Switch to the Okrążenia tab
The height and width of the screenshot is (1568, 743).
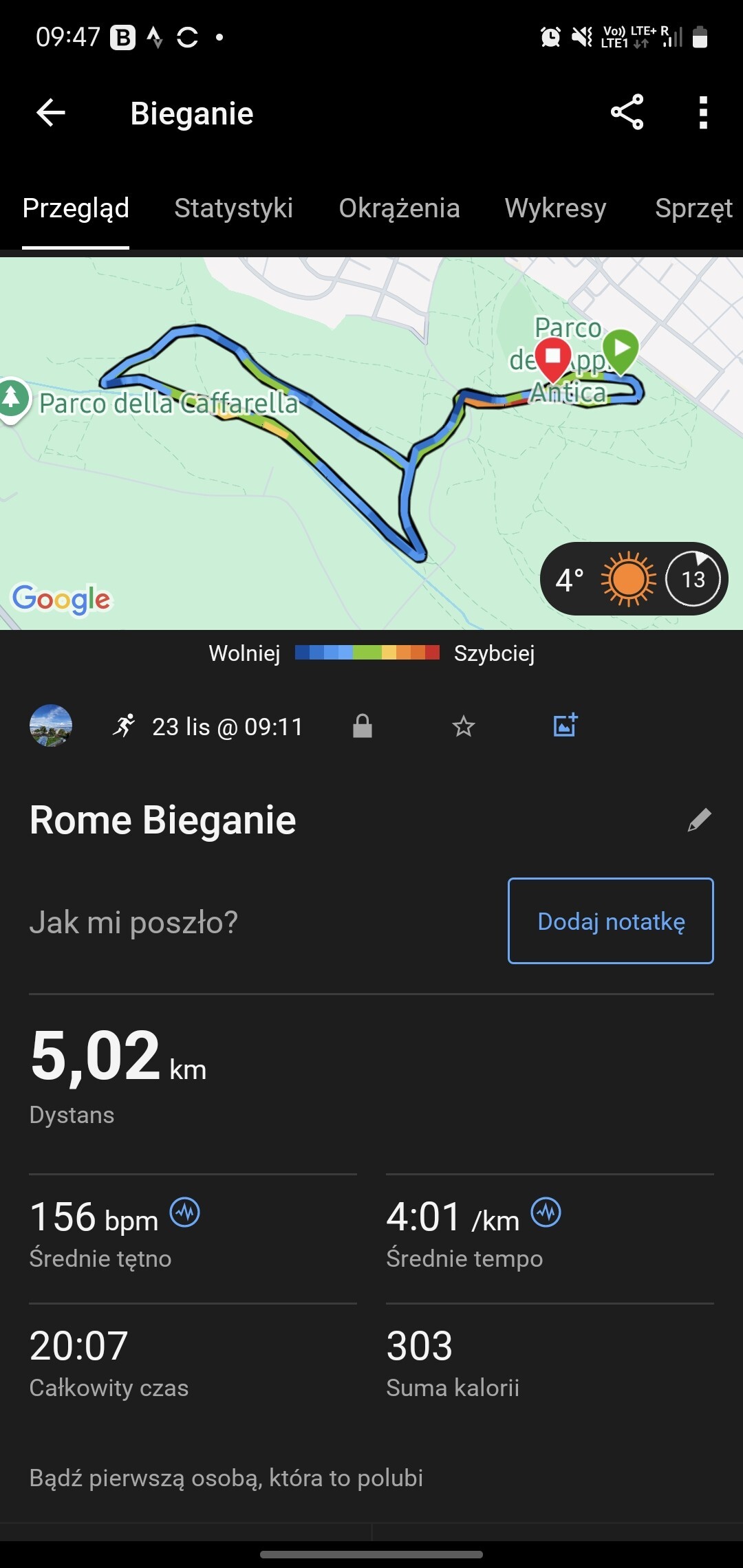[x=399, y=208]
